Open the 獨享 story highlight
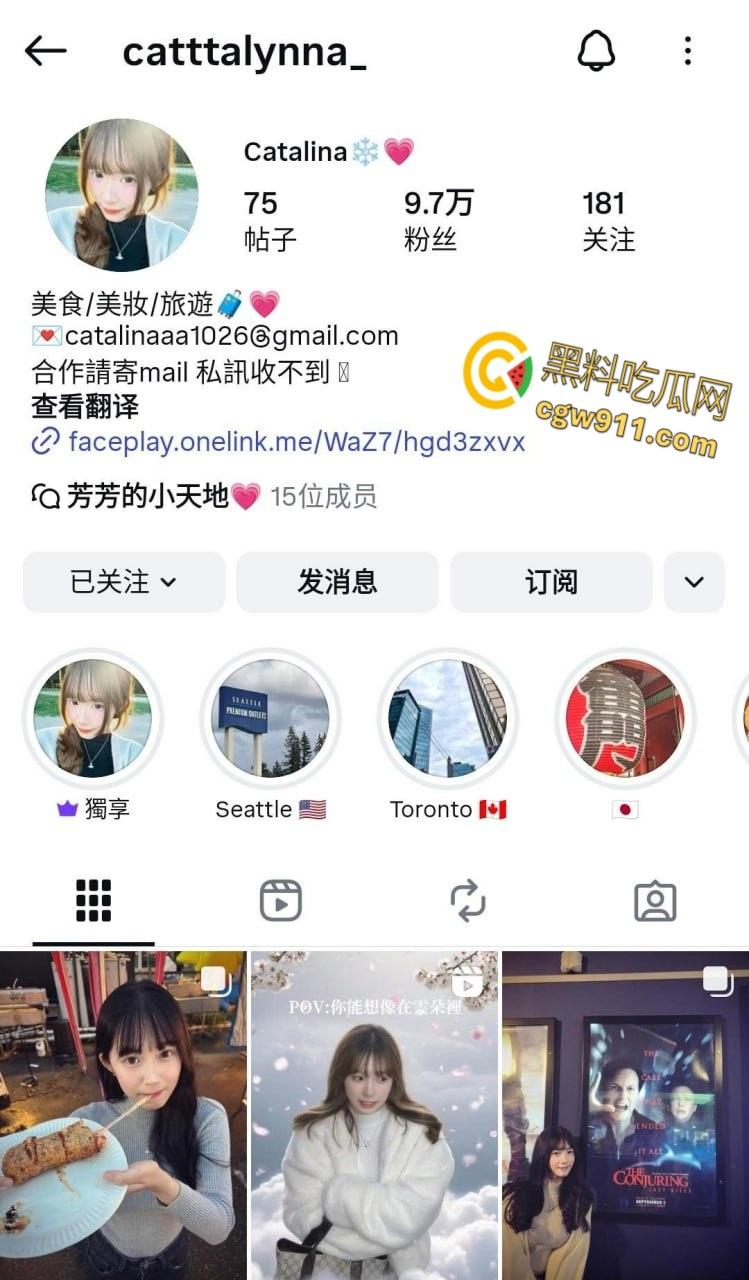749x1280 pixels. pos(92,717)
